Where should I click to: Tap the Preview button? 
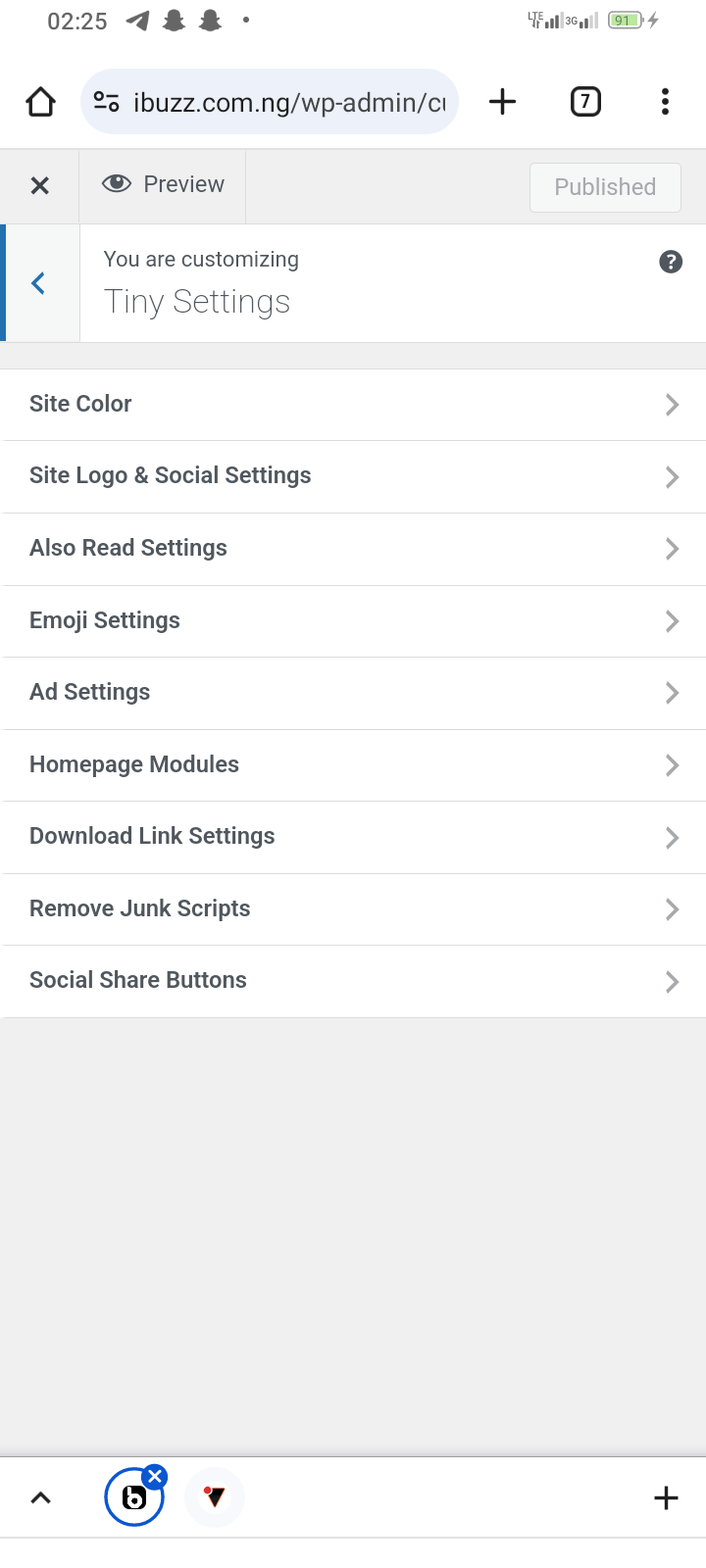(x=163, y=184)
